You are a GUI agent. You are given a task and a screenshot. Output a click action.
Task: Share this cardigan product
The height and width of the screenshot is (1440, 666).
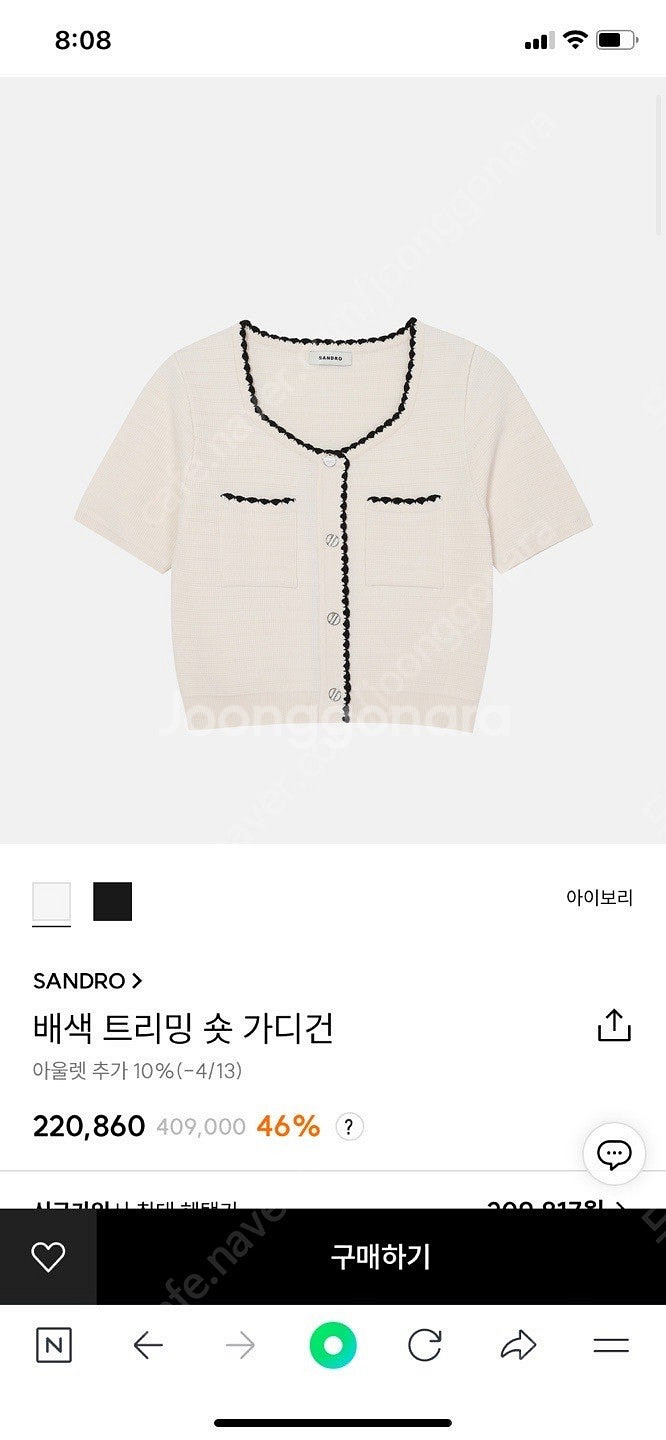tap(614, 1025)
